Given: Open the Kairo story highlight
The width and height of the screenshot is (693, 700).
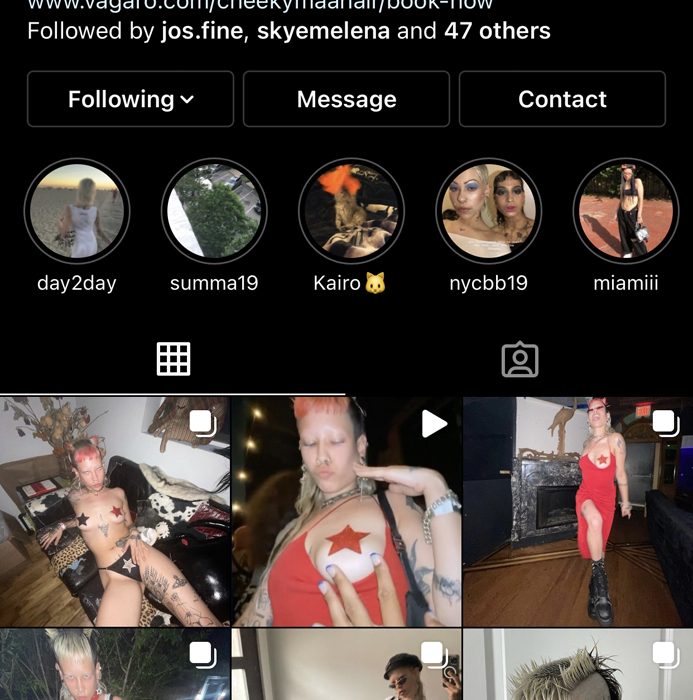Looking at the screenshot, I should point(351,211).
